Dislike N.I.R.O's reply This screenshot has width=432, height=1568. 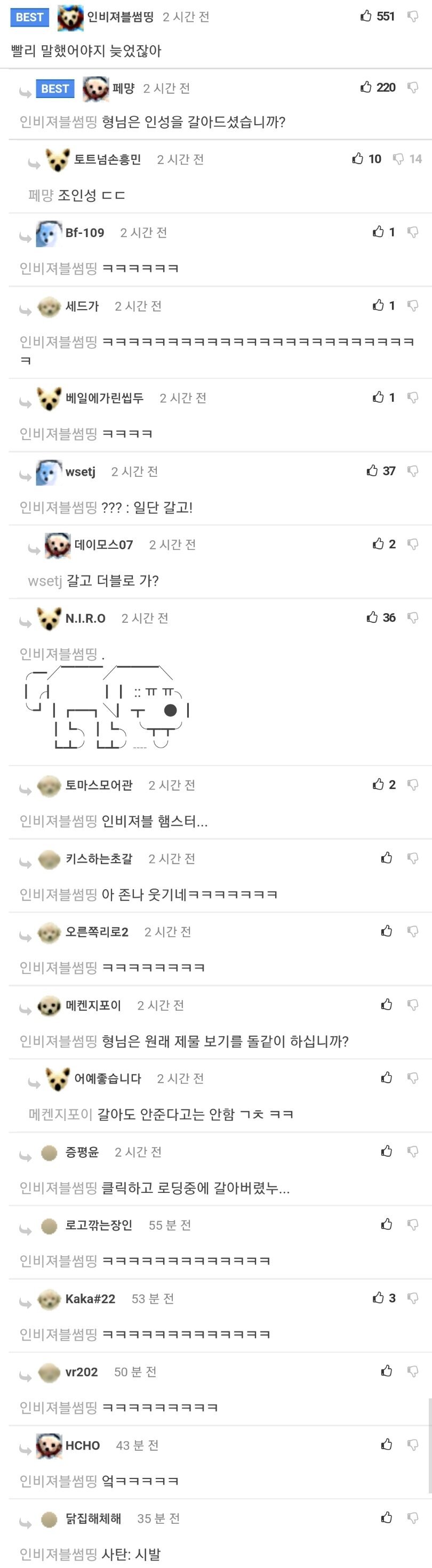coord(413,617)
